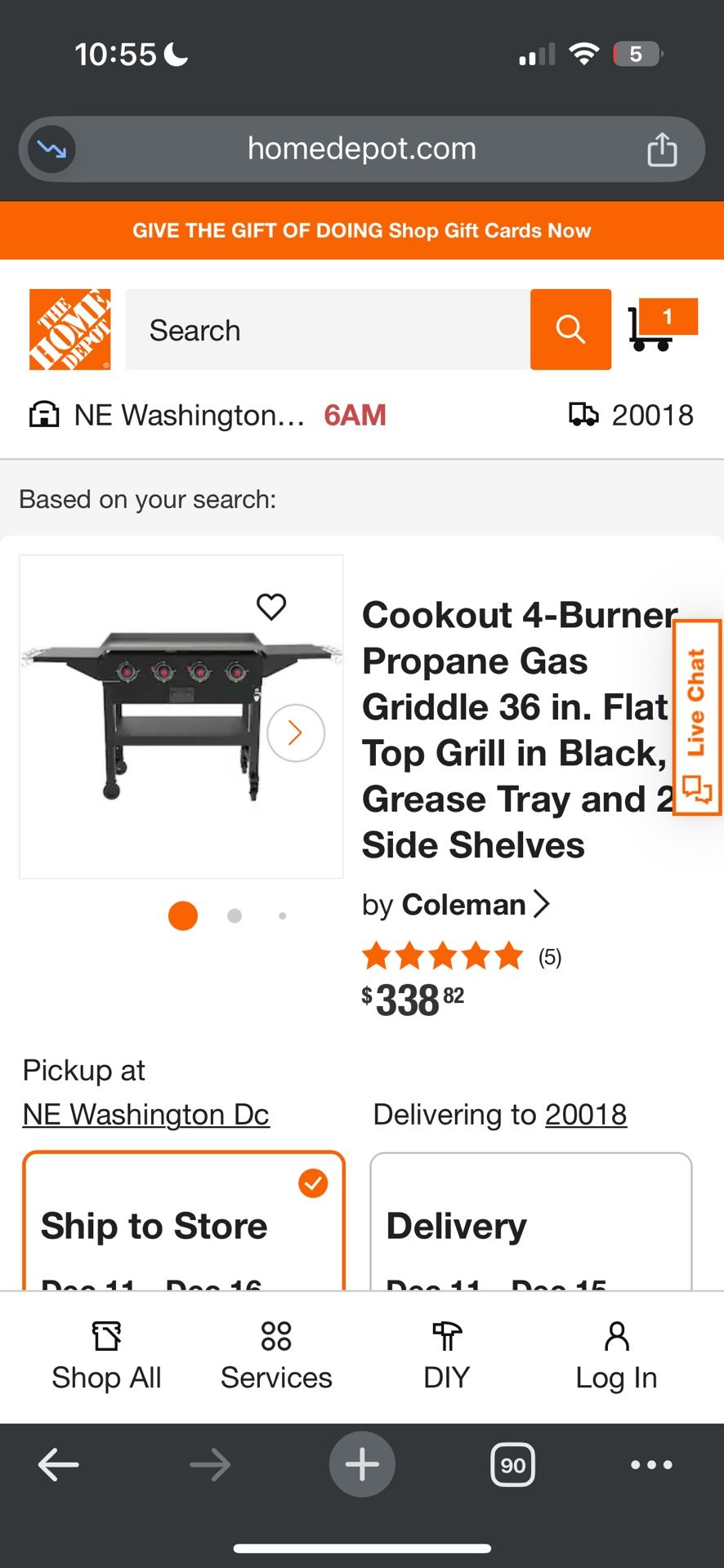
Task: Tap the share icon in the address bar
Action: (x=662, y=149)
